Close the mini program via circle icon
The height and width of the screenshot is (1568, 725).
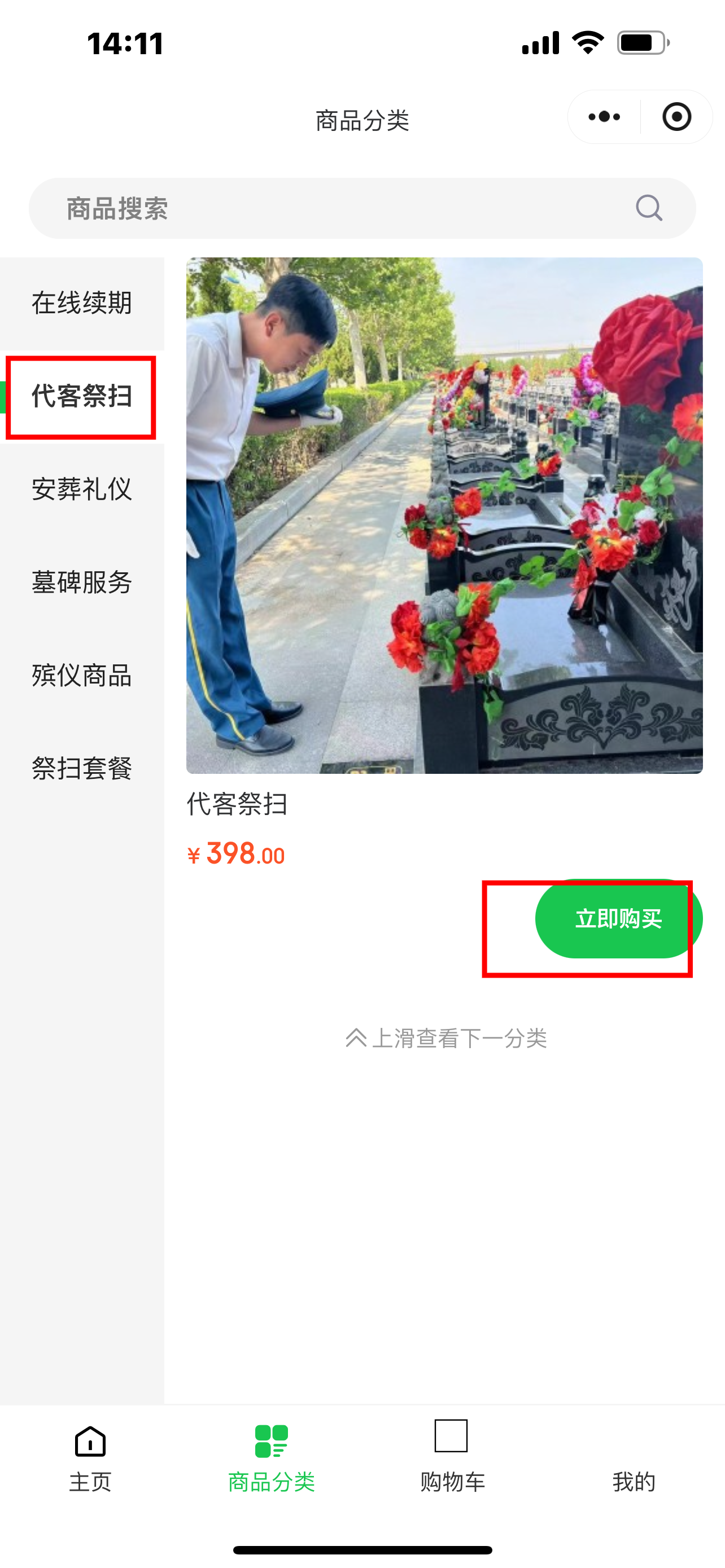click(x=676, y=117)
